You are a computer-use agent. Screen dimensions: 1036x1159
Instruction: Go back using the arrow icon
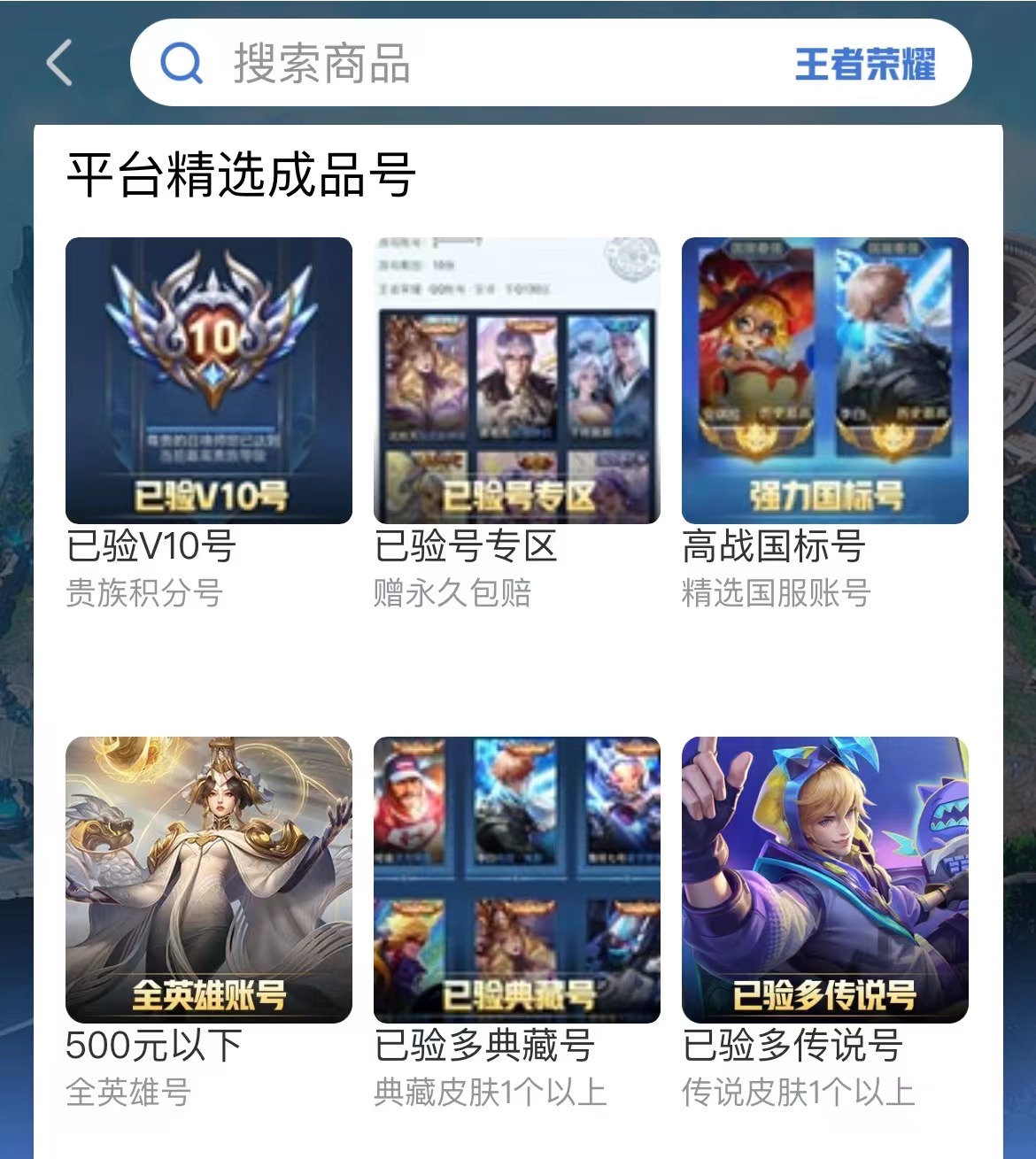pos(58,64)
